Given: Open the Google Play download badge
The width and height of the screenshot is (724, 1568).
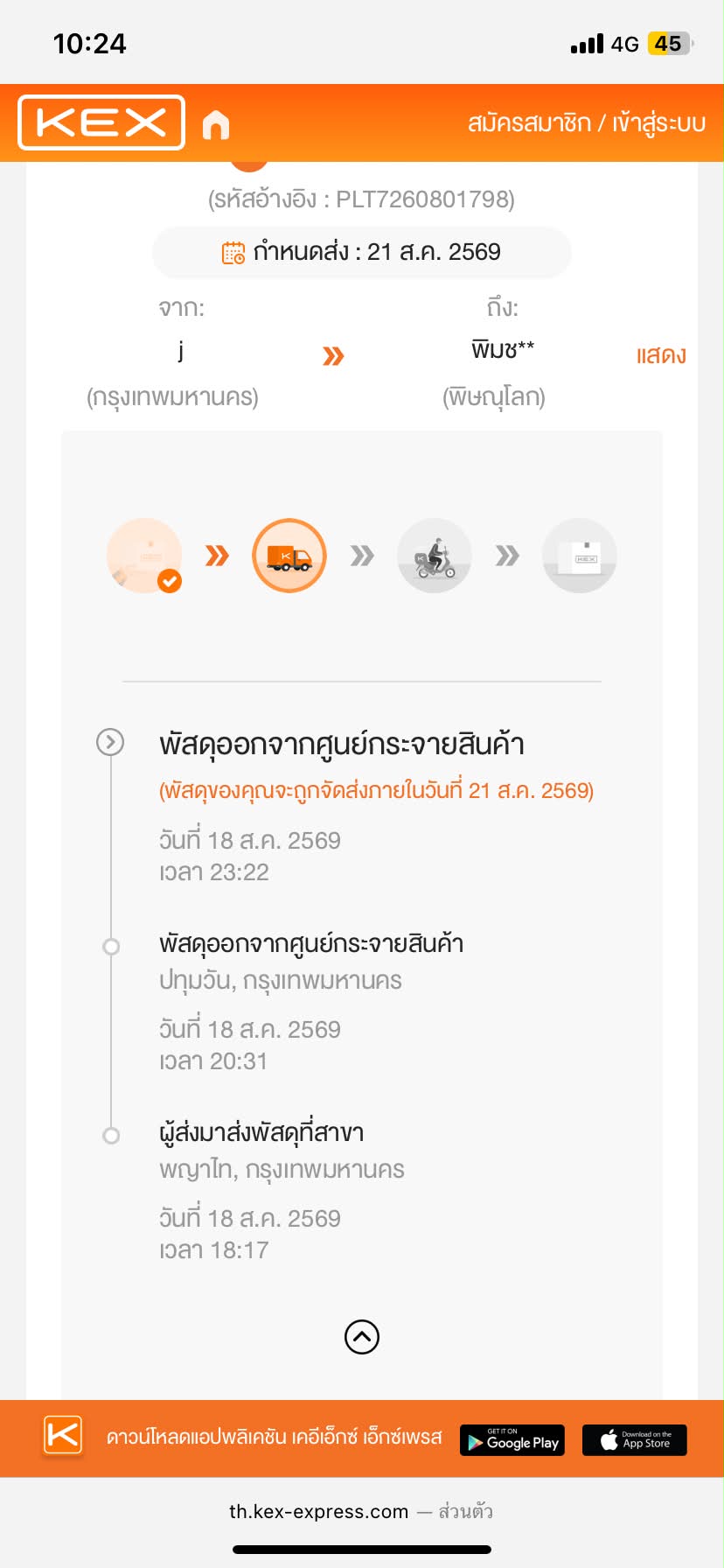Looking at the screenshot, I should coord(512,1439).
